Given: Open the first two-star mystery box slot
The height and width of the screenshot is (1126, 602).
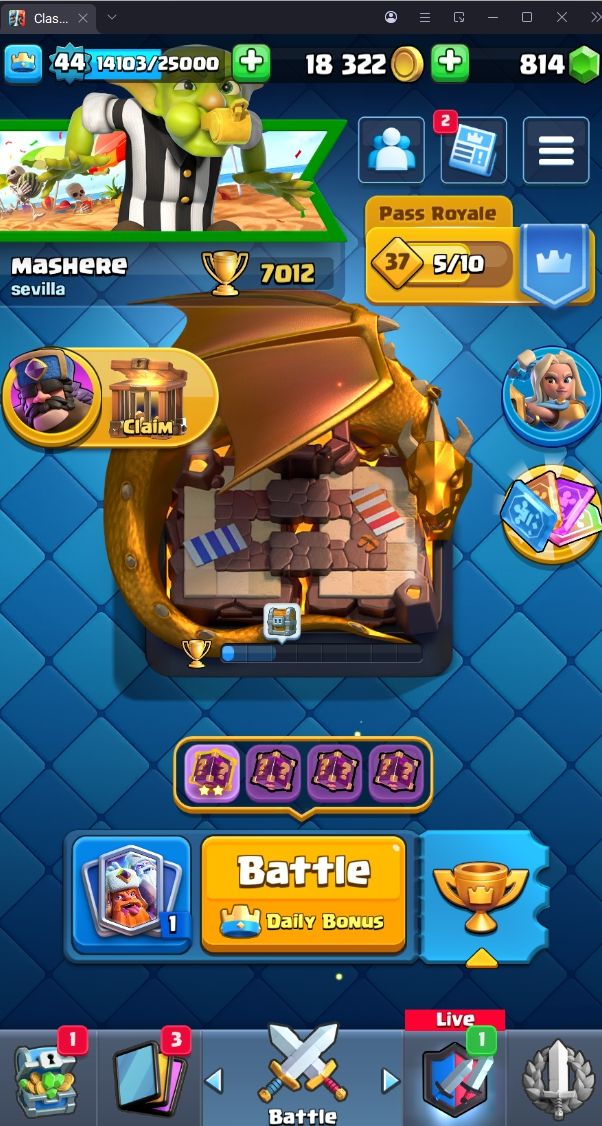Looking at the screenshot, I should point(212,773).
